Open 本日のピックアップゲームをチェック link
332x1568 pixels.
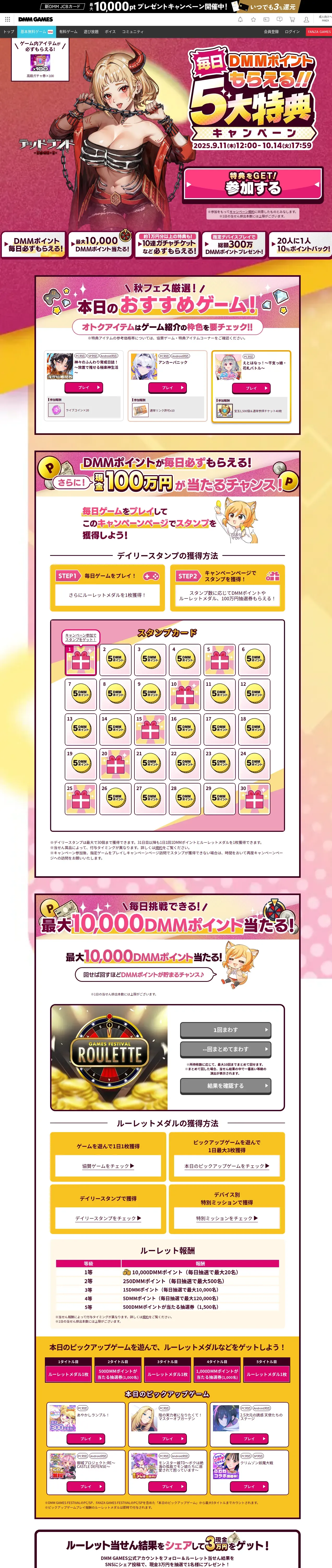227,1166
